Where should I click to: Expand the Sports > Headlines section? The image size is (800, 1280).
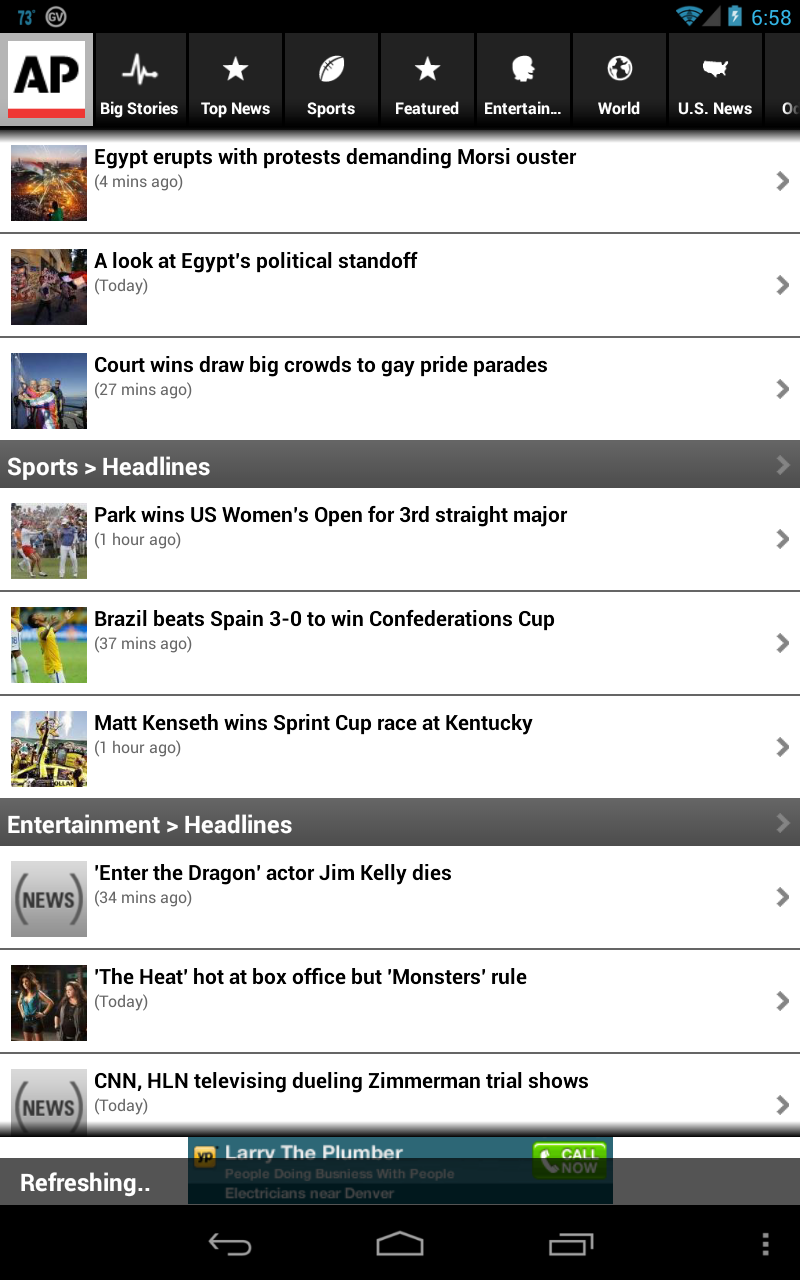tap(400, 466)
